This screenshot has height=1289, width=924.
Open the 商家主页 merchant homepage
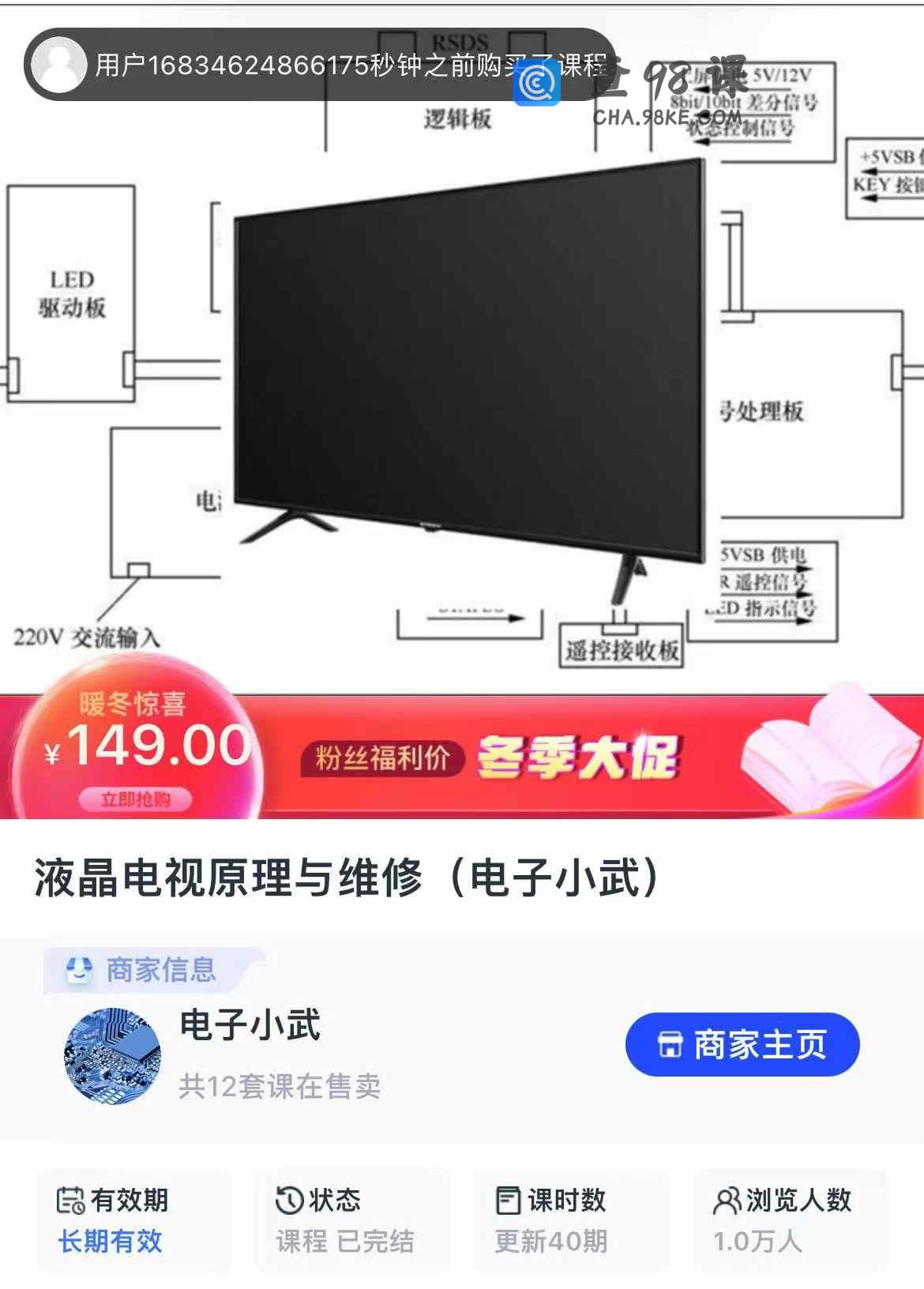tap(742, 1044)
